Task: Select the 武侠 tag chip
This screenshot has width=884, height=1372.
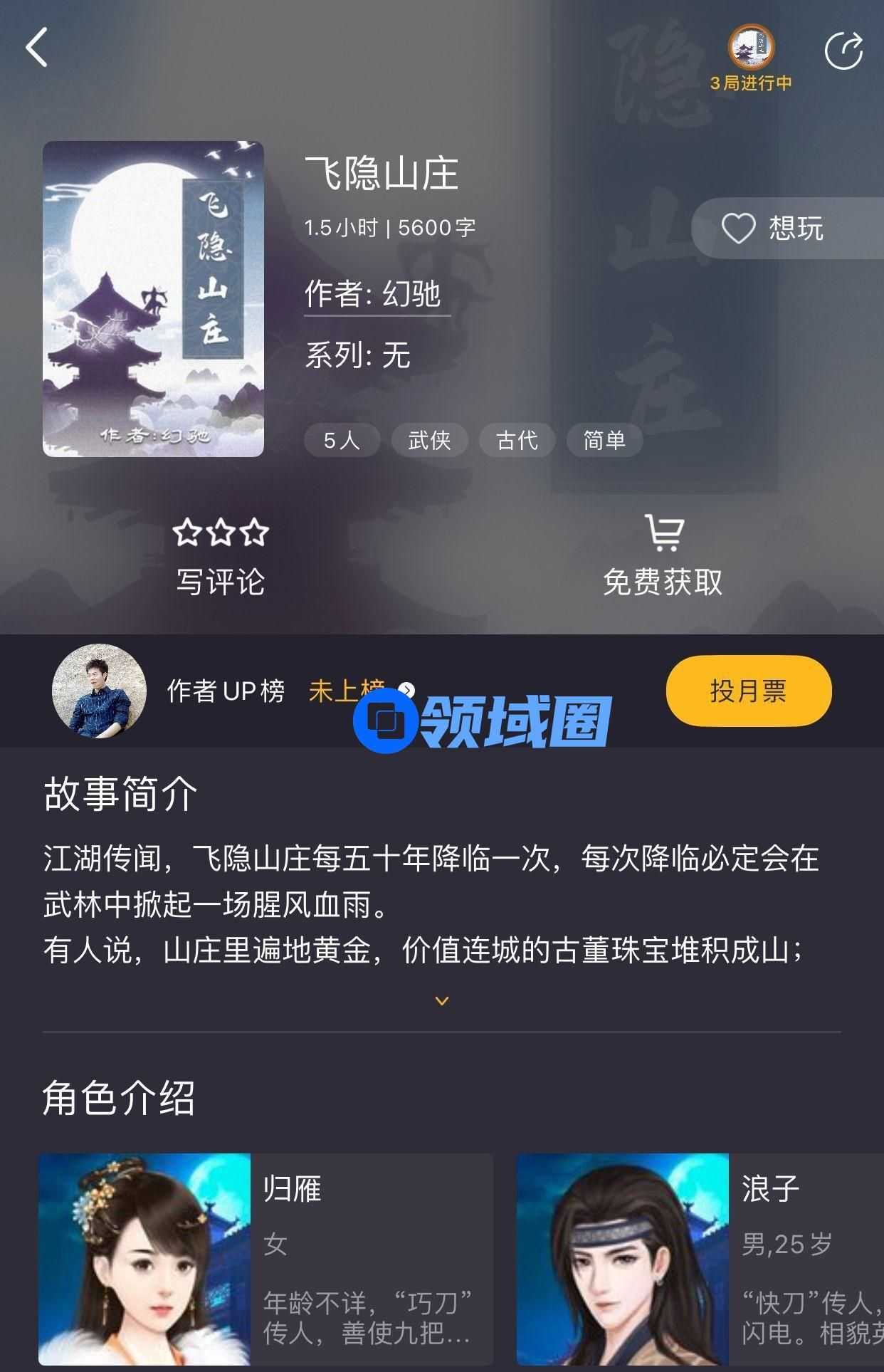Action: [429, 440]
